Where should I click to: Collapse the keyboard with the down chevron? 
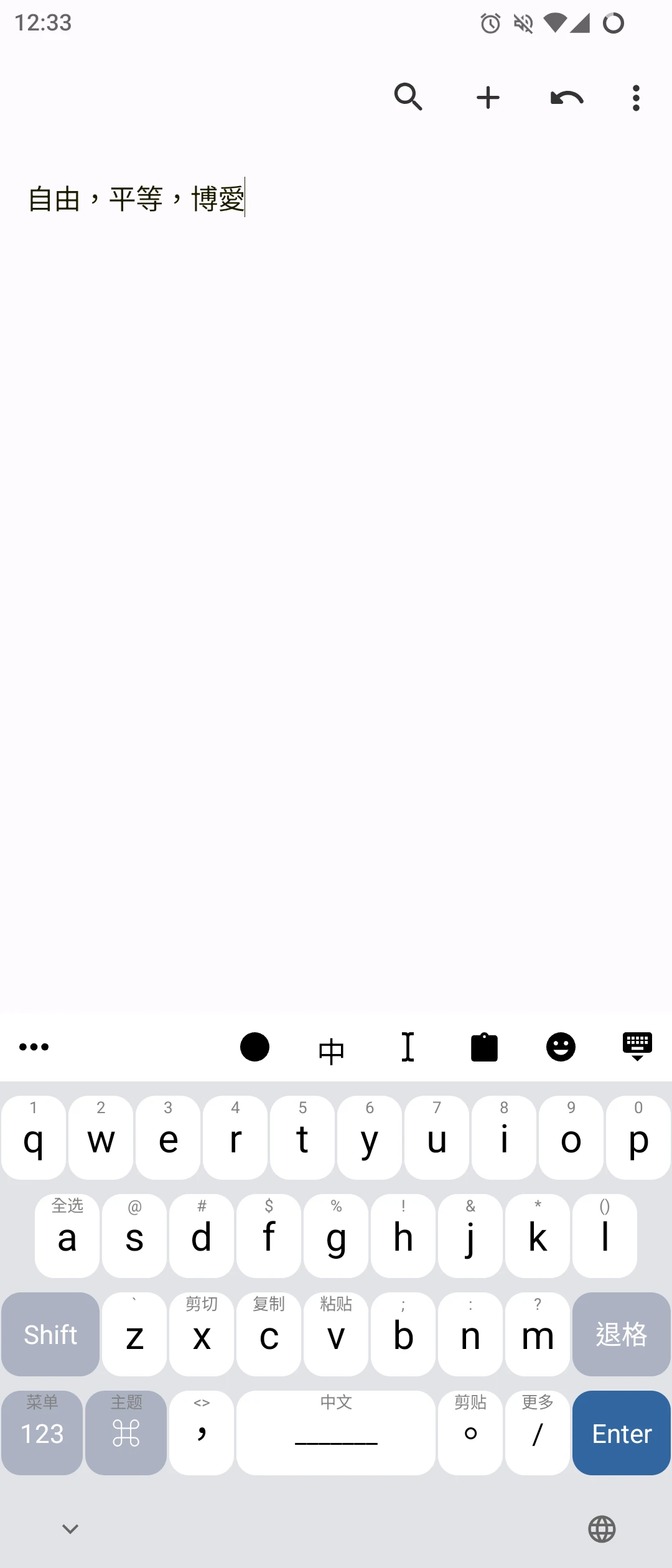[70, 1529]
